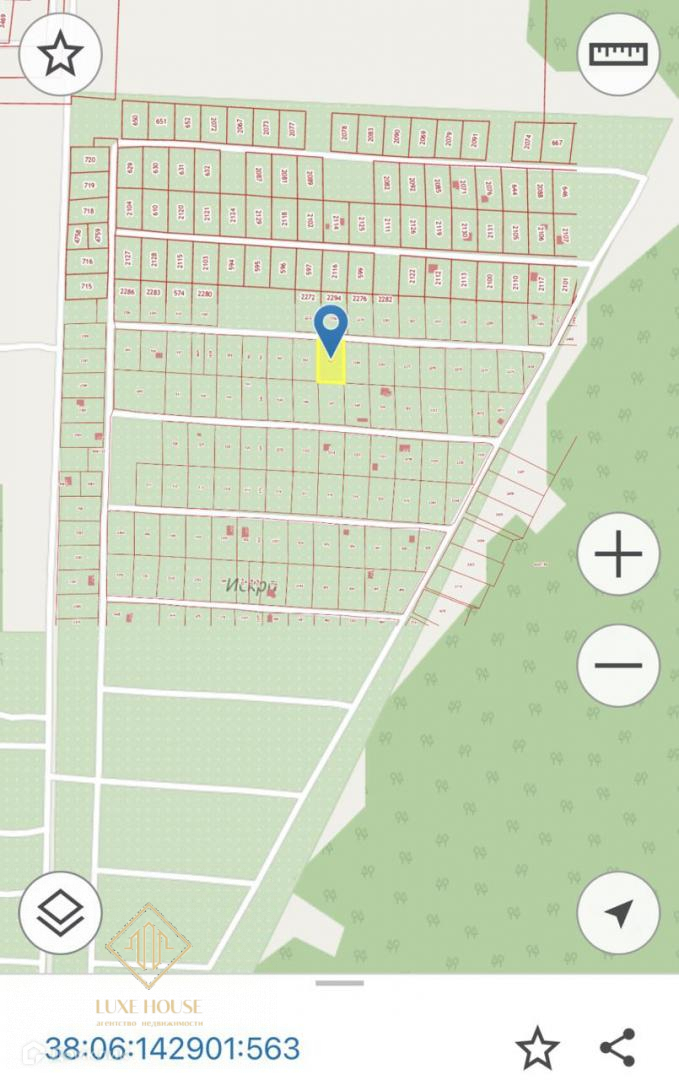Expand the bottom sheet handle
The width and height of the screenshot is (679, 1080).
339,983
